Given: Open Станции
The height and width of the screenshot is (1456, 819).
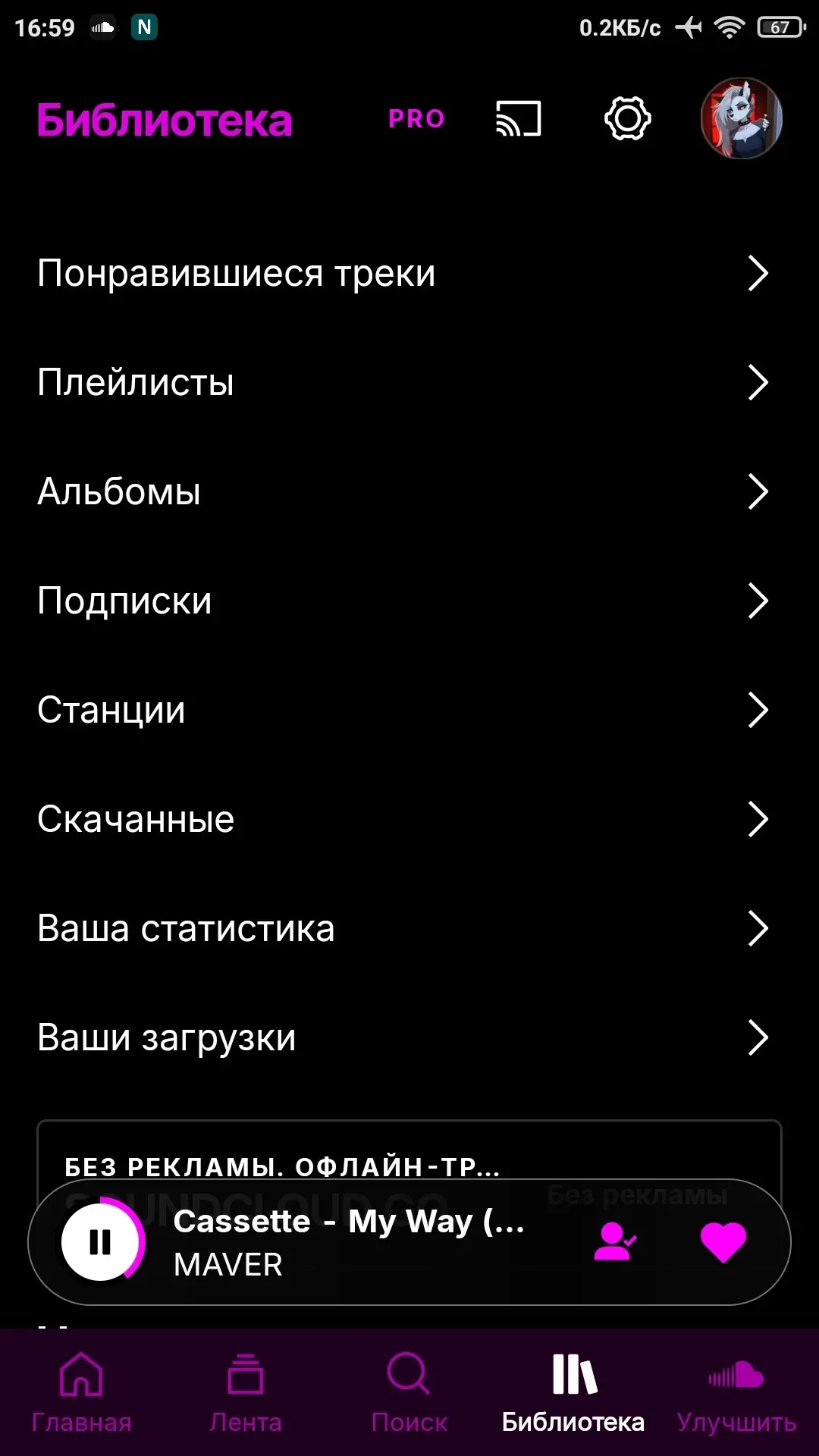Looking at the screenshot, I should coord(409,711).
